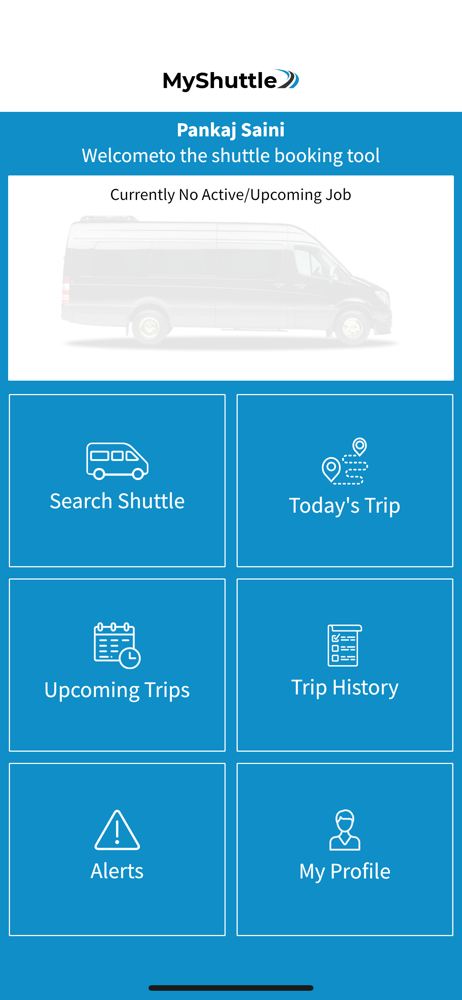Open the Alerts section
The width and height of the screenshot is (462, 1000).
pyautogui.click(x=117, y=849)
